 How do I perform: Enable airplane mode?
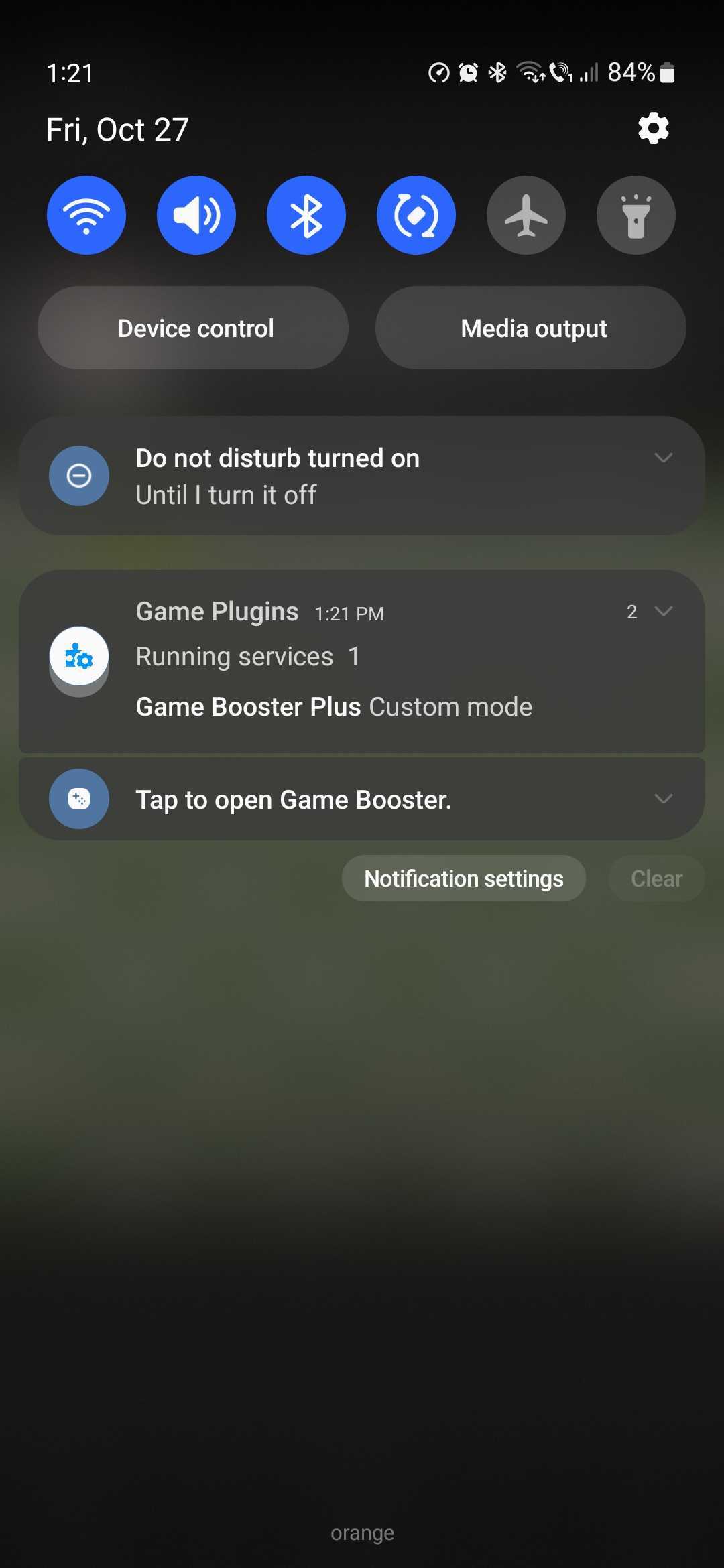tap(526, 215)
